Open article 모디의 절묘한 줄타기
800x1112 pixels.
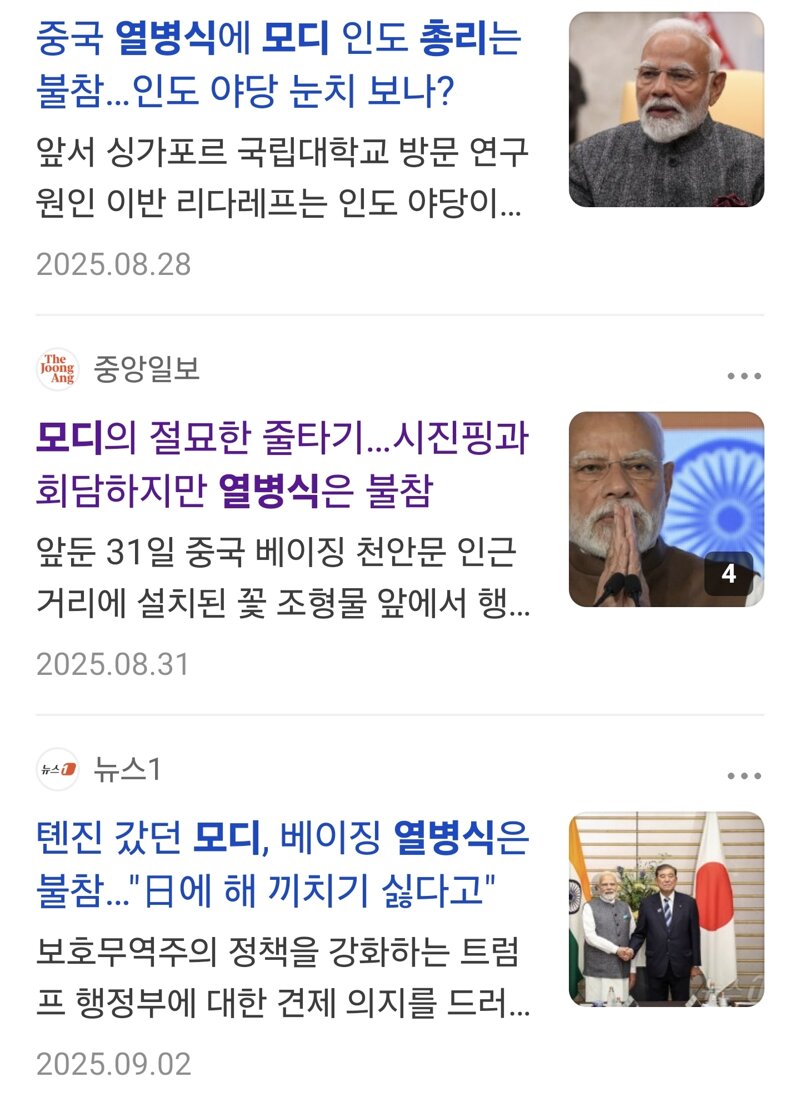point(282,463)
